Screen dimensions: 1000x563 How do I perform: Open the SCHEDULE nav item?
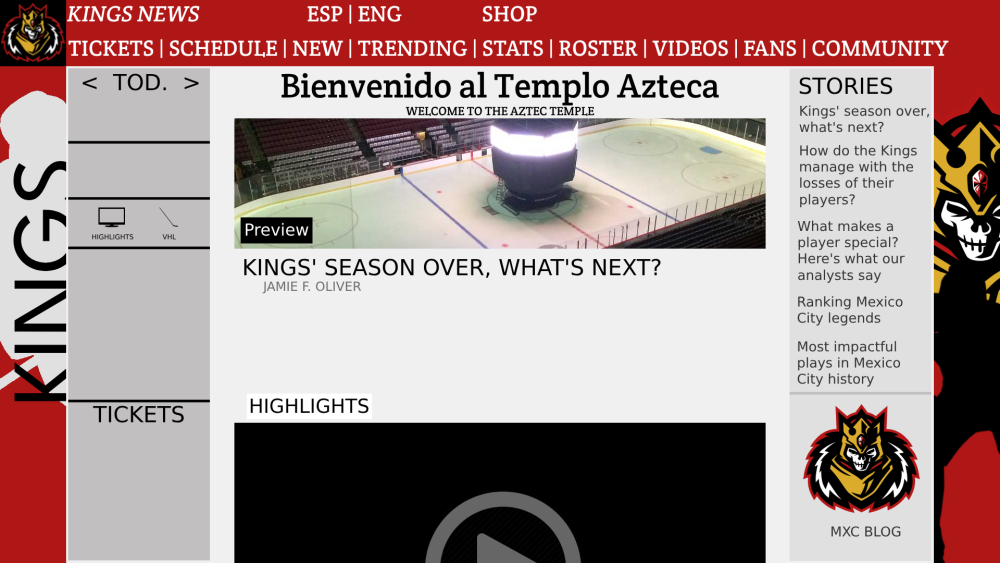pyautogui.click(x=223, y=48)
